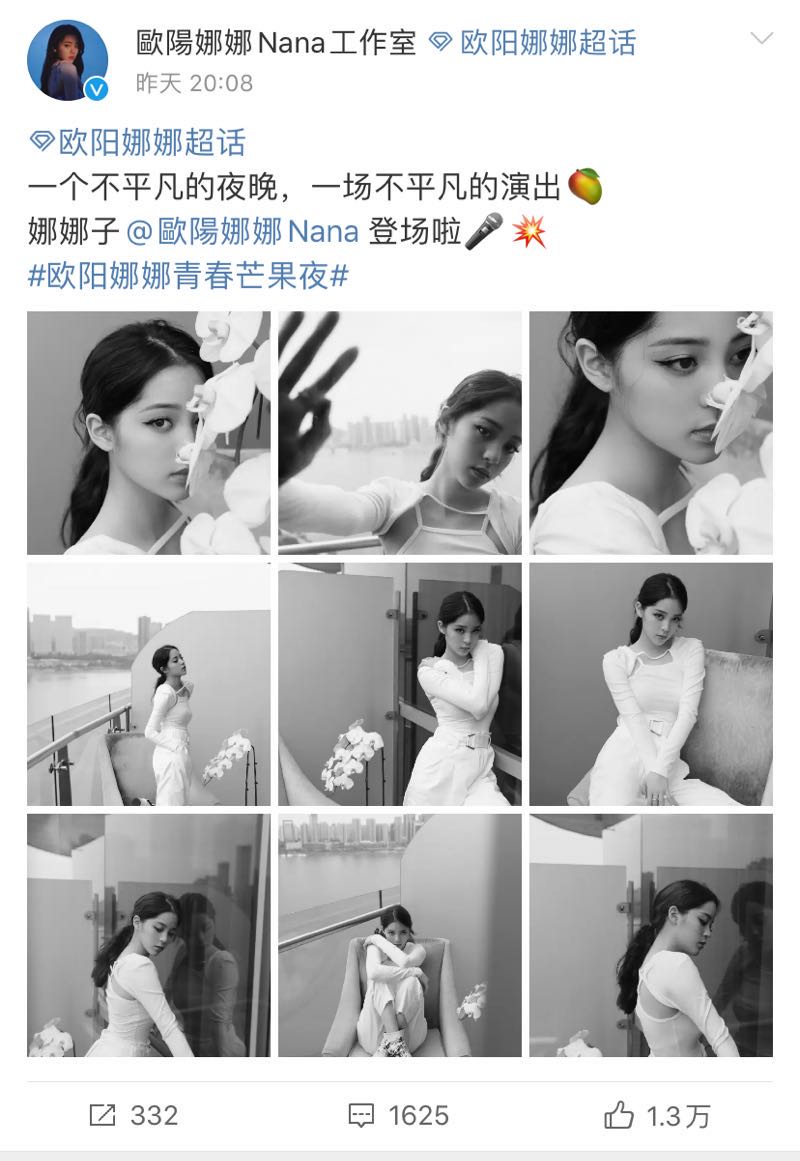This screenshot has height=1161, width=800.
Task: Open hashtag #欧阳娜娜青春芒果夜#
Action: (188, 276)
